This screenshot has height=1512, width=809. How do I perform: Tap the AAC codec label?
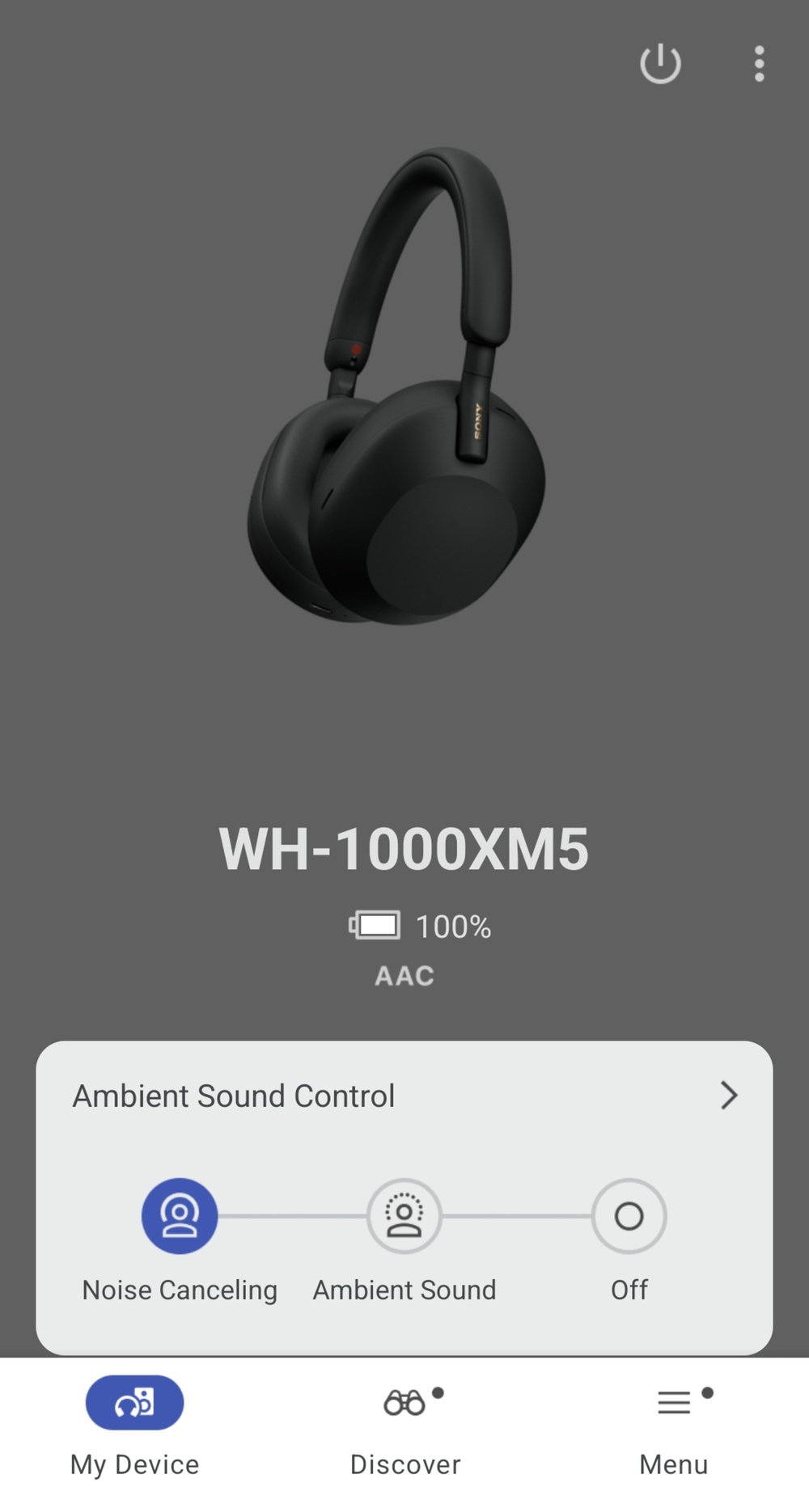click(x=404, y=975)
